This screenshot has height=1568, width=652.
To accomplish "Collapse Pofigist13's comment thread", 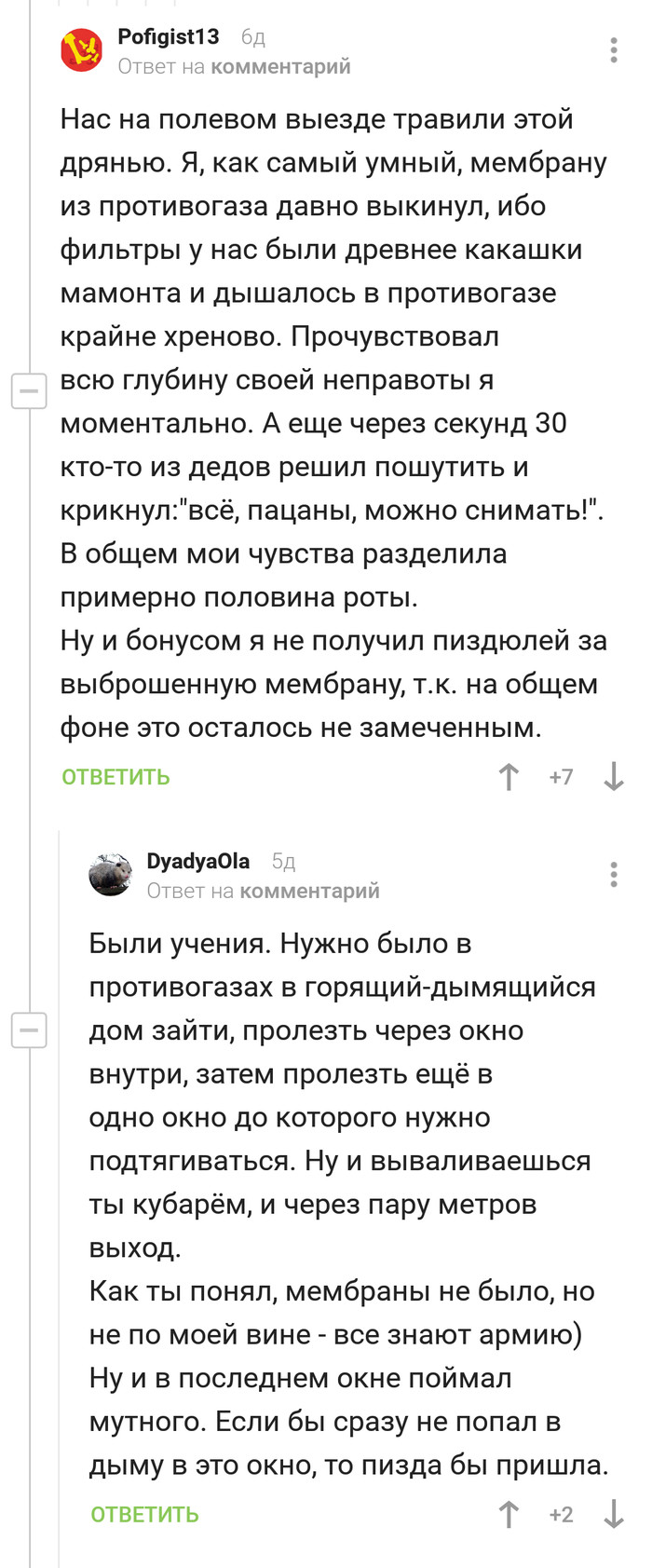I will pos(29,391).
